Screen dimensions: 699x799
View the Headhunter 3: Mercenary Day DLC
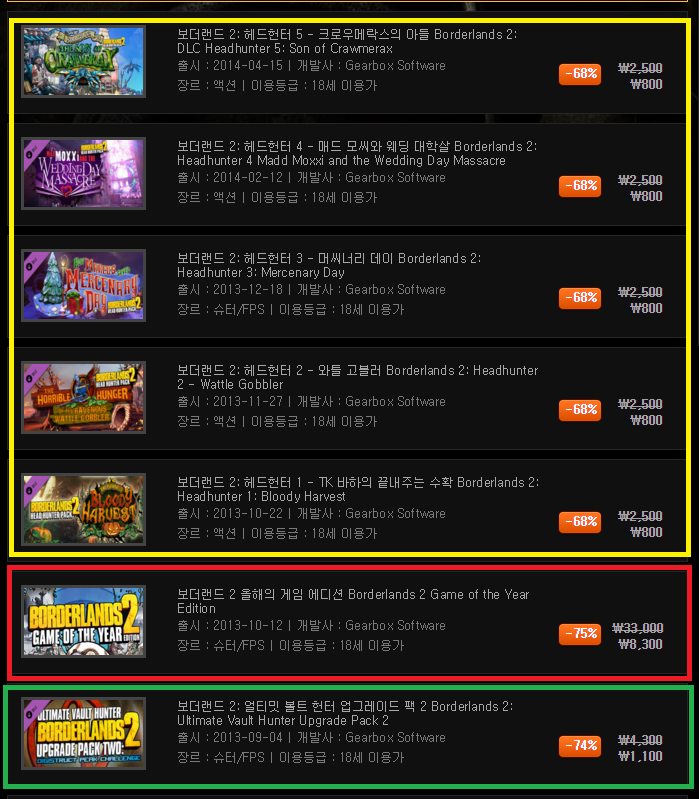point(328,265)
